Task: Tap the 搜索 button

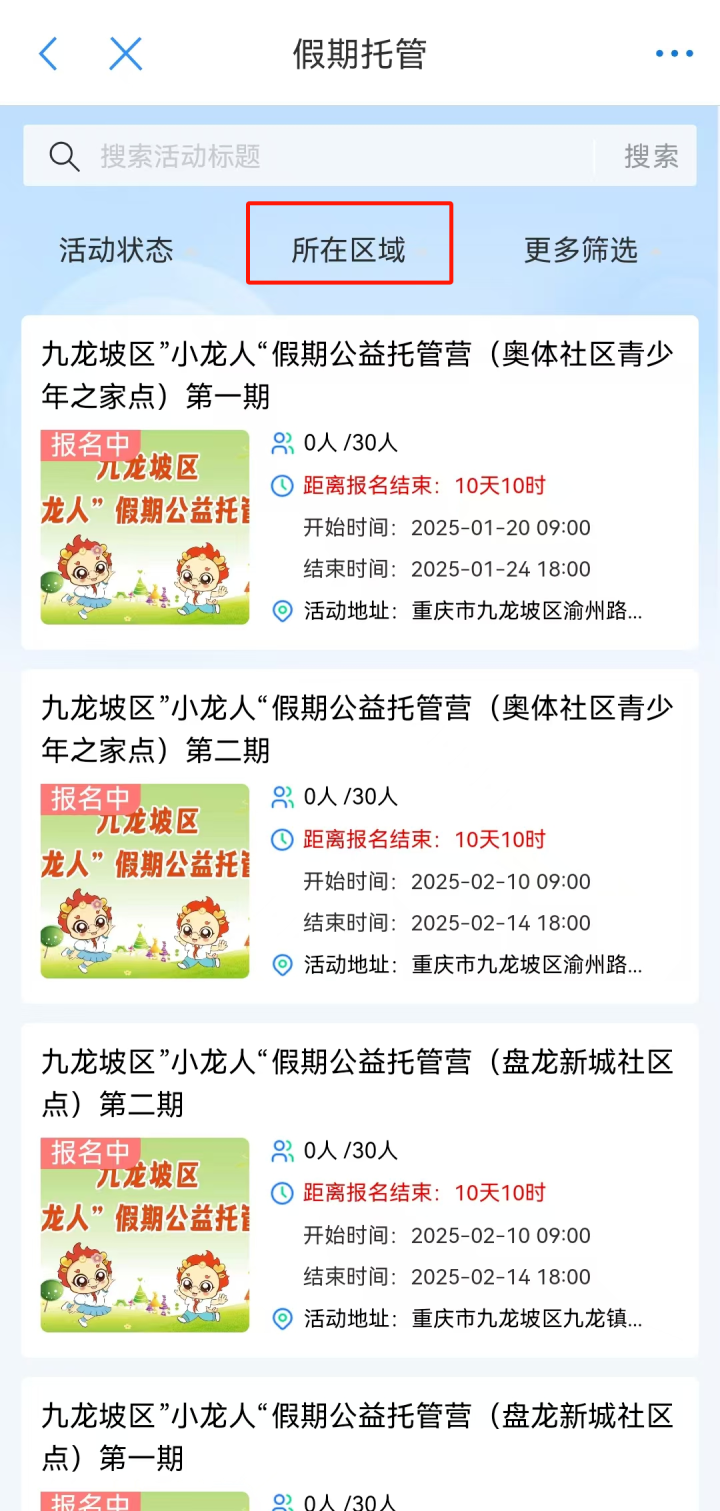Action: pos(650,156)
